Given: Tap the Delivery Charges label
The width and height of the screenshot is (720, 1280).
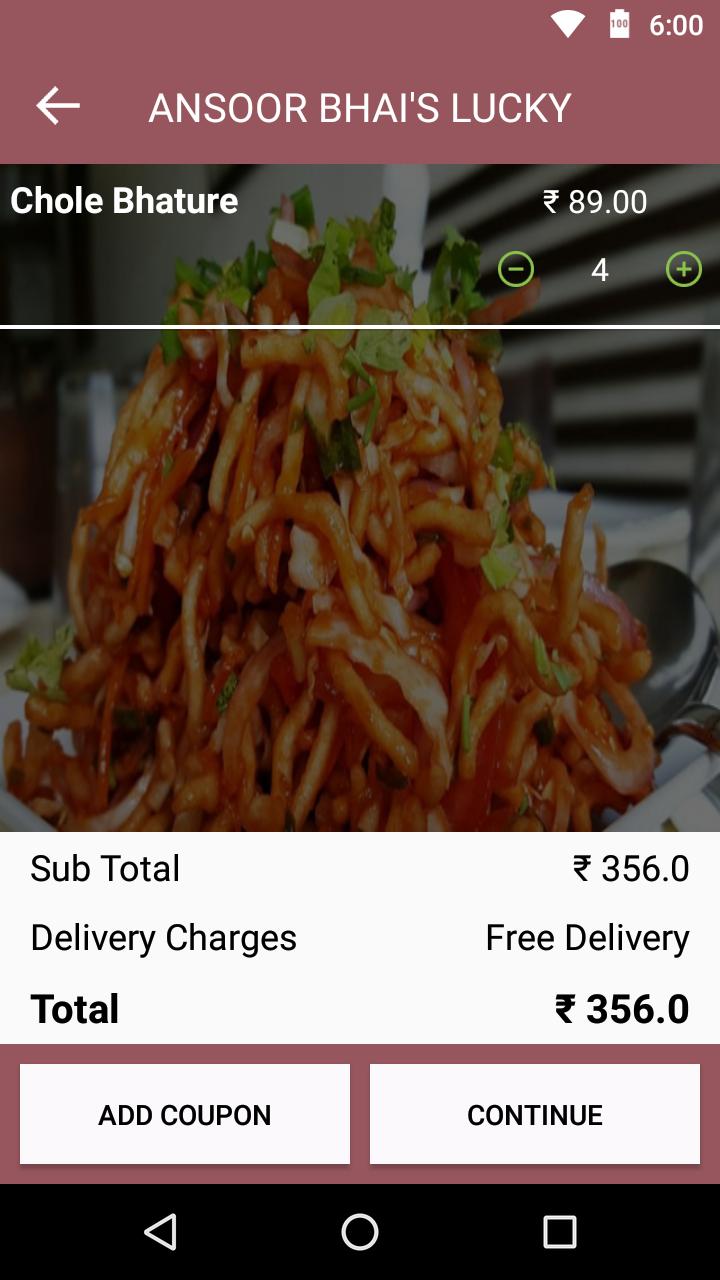Looking at the screenshot, I should tap(162, 937).
